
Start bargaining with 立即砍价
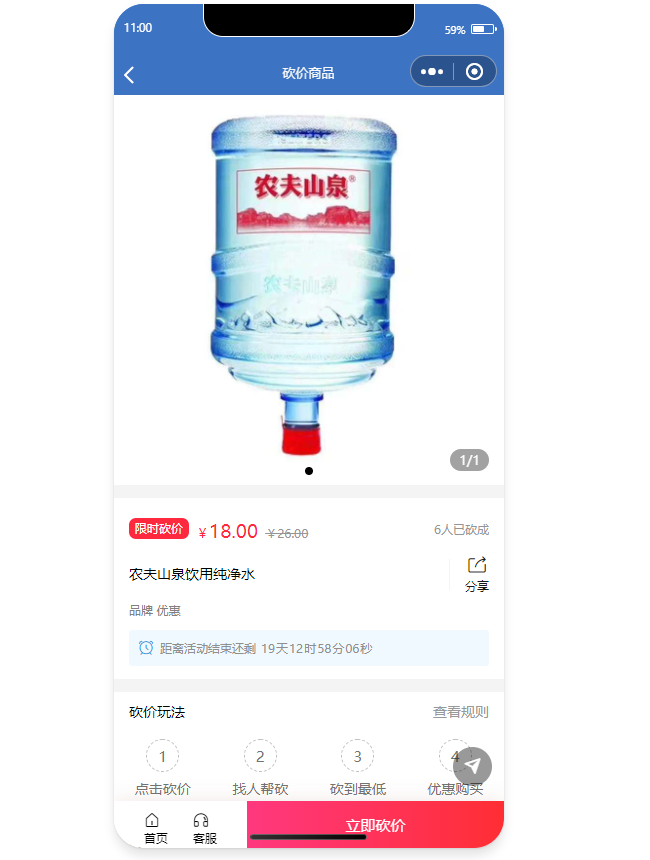(375, 825)
